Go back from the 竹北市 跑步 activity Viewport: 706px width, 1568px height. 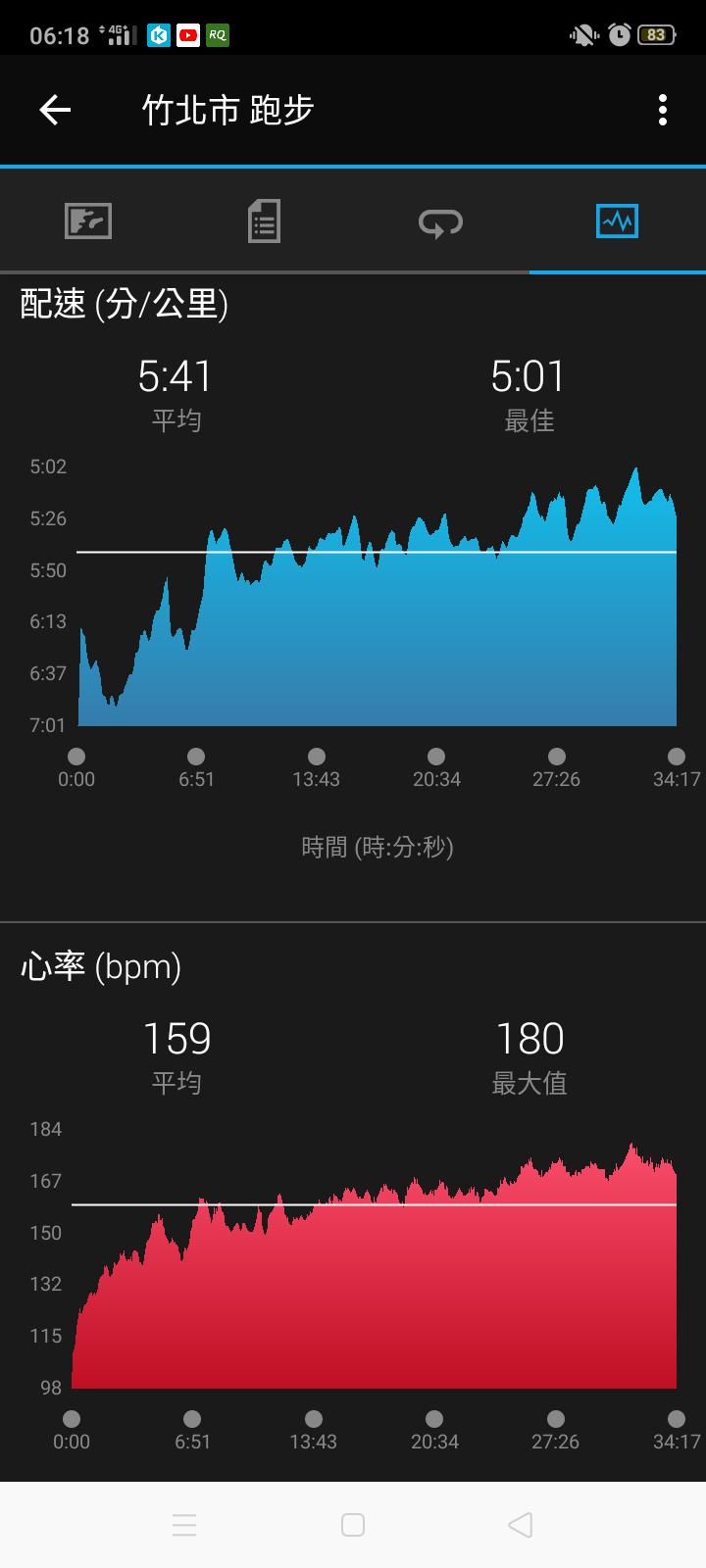pyautogui.click(x=55, y=110)
